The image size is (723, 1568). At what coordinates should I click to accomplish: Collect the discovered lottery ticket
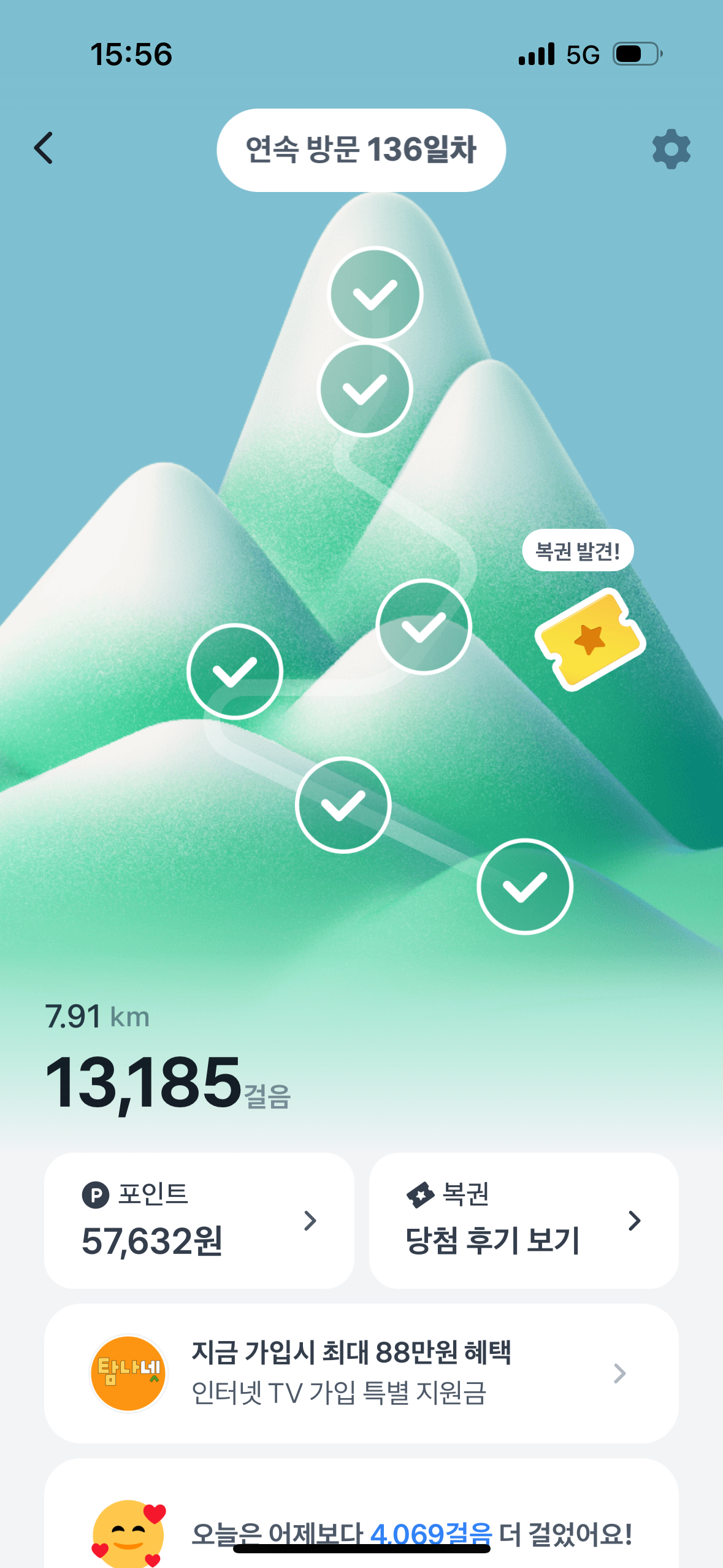click(x=590, y=639)
